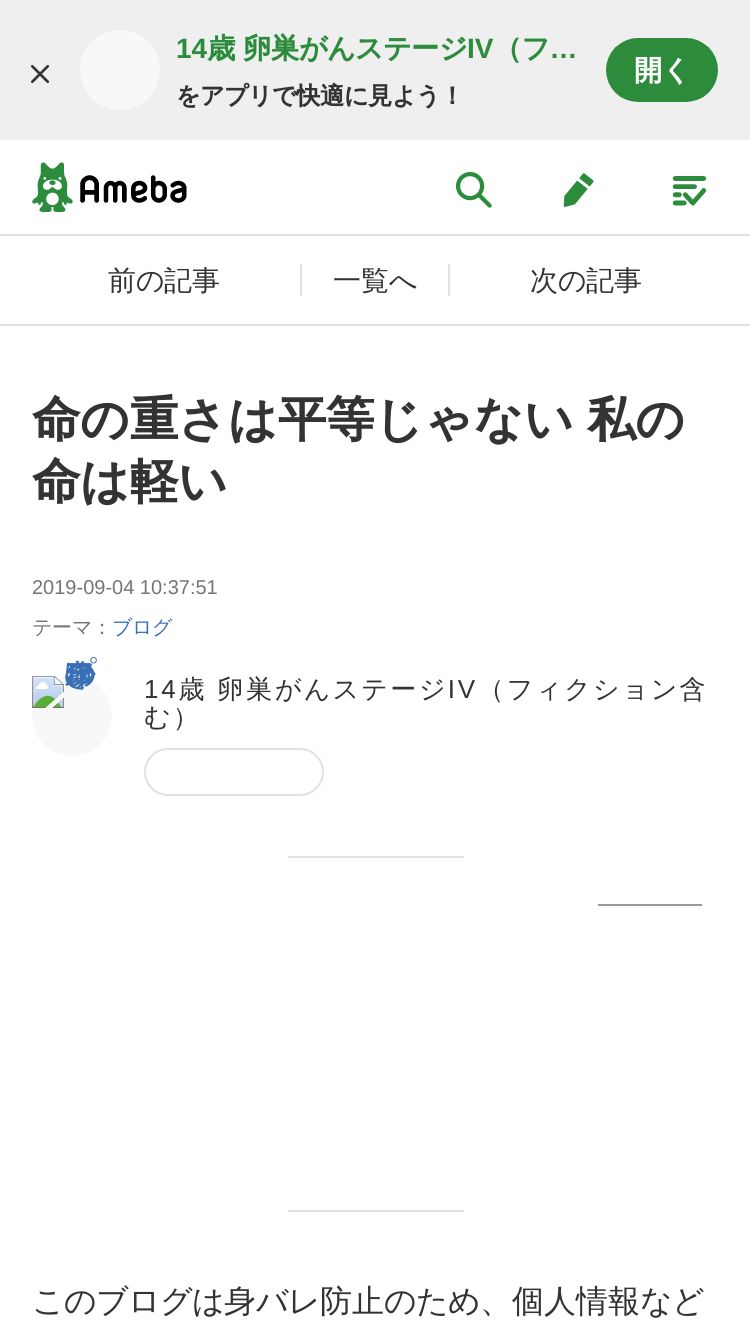Tap the empty follow button under blog name
This screenshot has width=750, height=1334.
[x=234, y=772]
